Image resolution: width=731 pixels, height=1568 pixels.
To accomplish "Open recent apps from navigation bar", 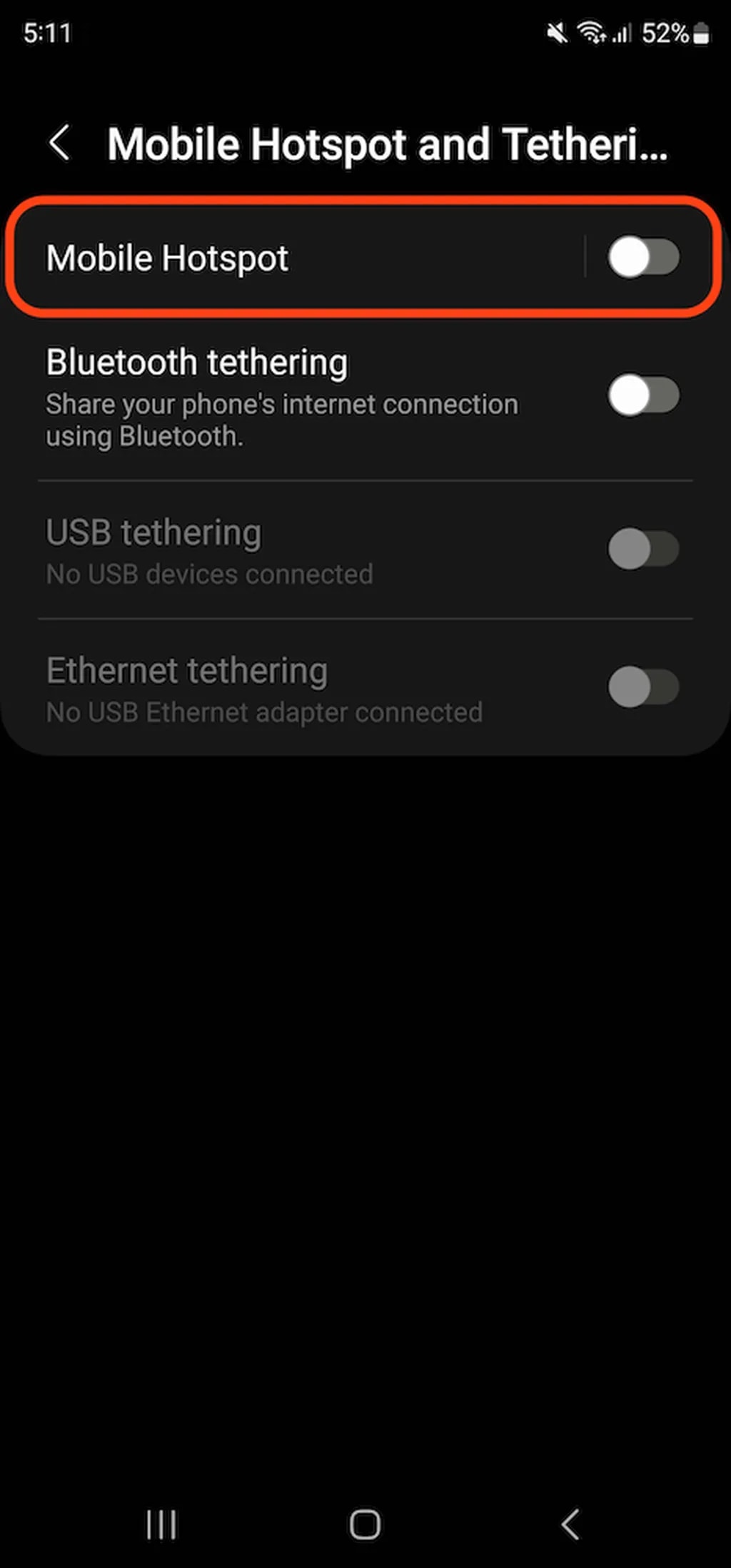I will (x=161, y=1524).
